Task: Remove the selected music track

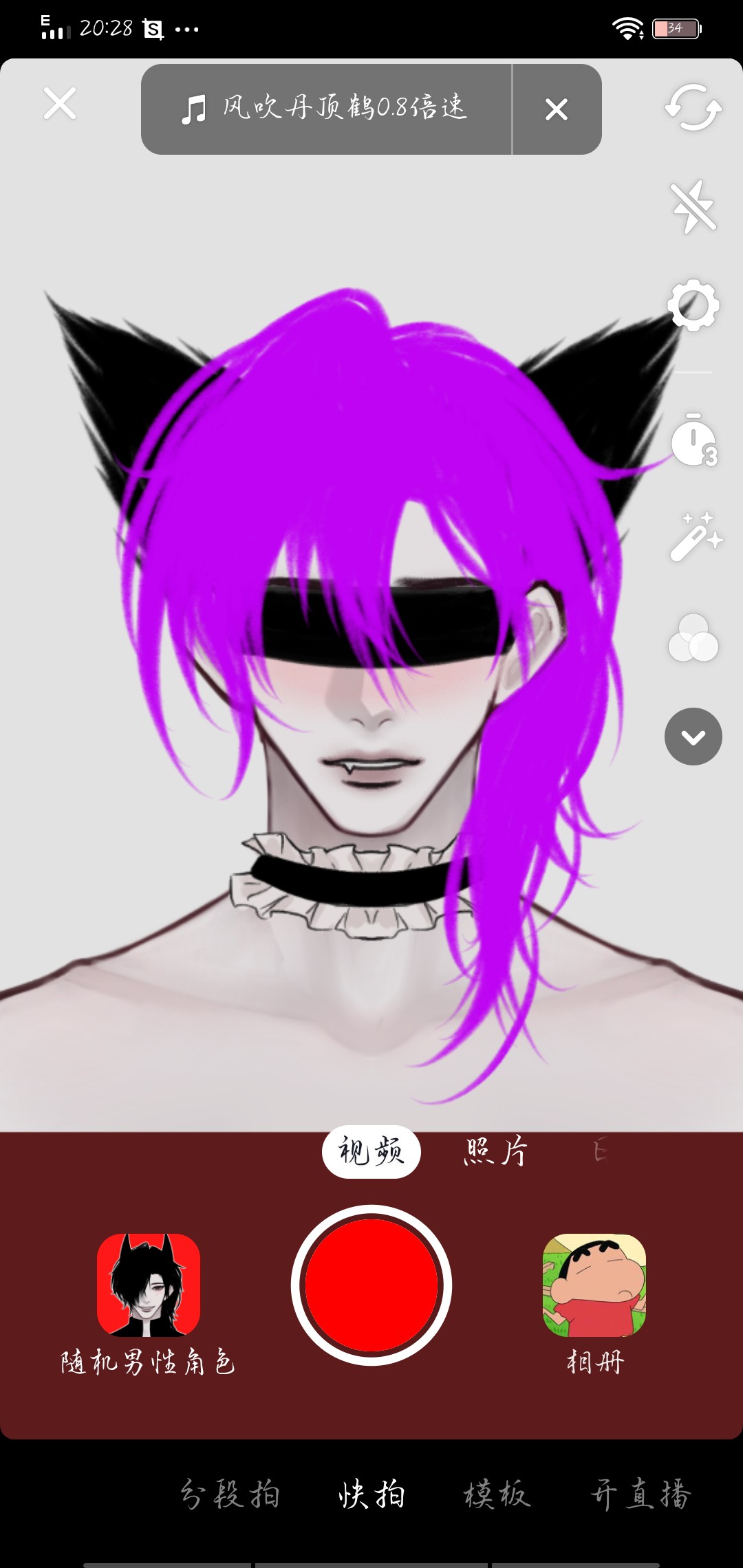Action: (x=556, y=109)
